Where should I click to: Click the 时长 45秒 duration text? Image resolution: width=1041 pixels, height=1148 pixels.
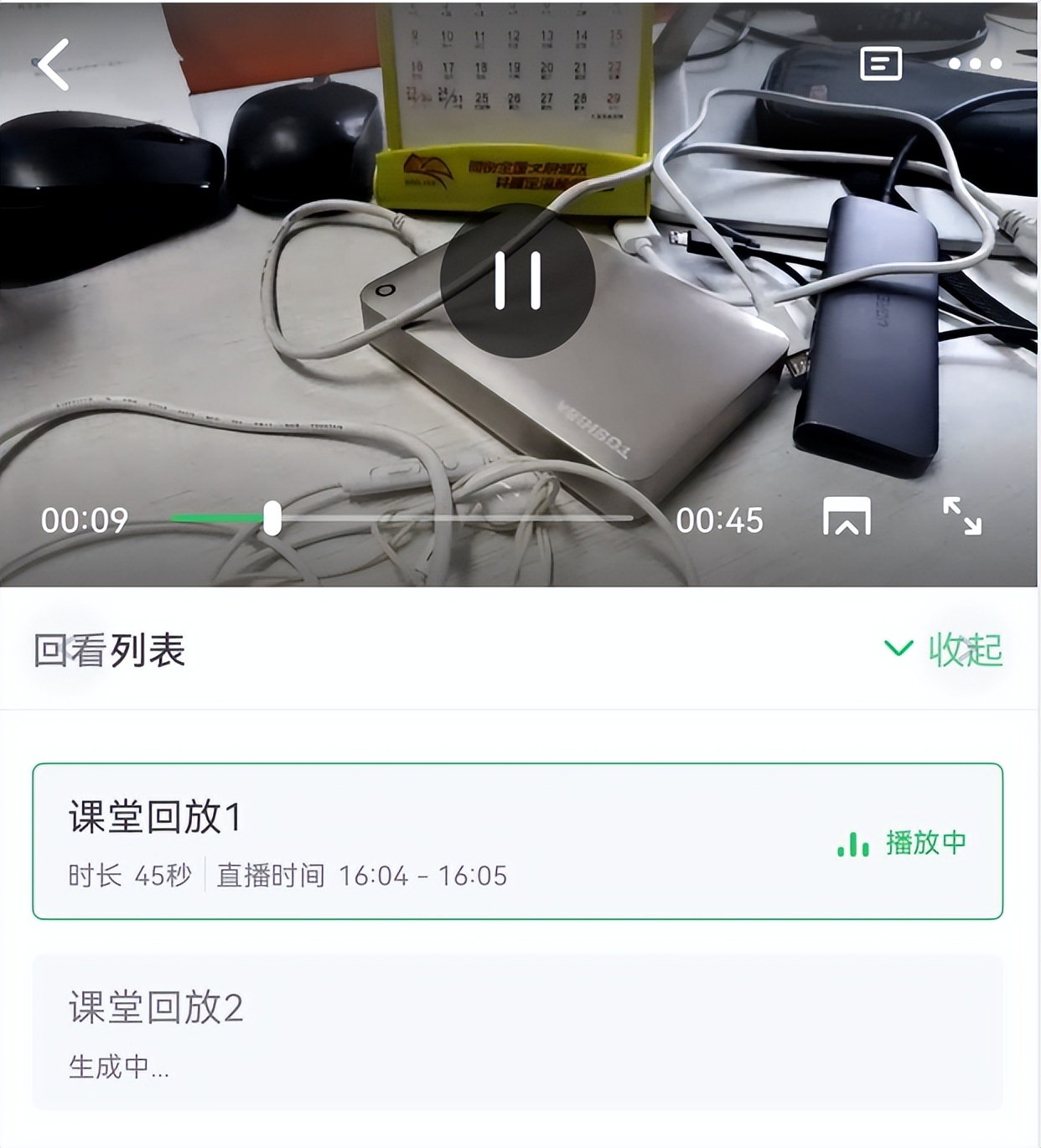126,876
